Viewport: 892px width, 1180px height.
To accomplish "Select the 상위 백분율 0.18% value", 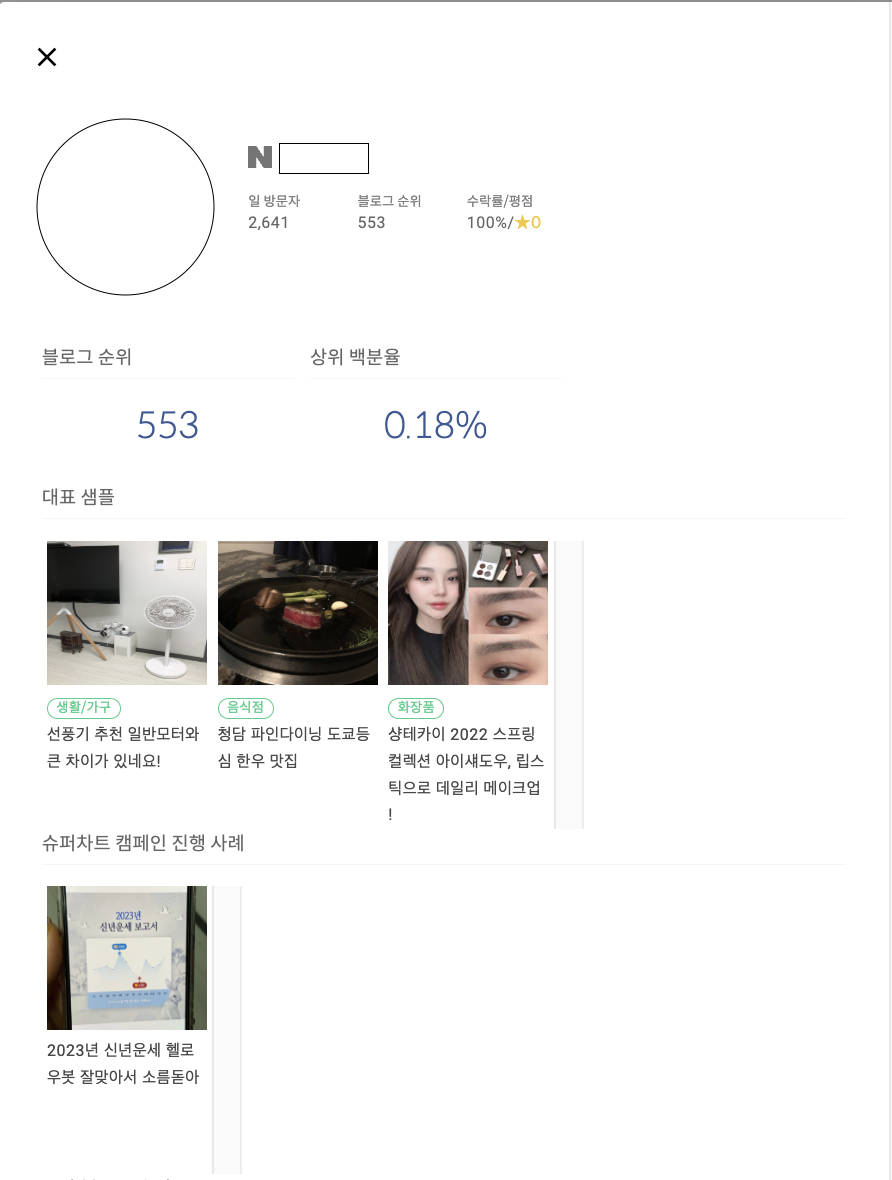I will (x=435, y=425).
